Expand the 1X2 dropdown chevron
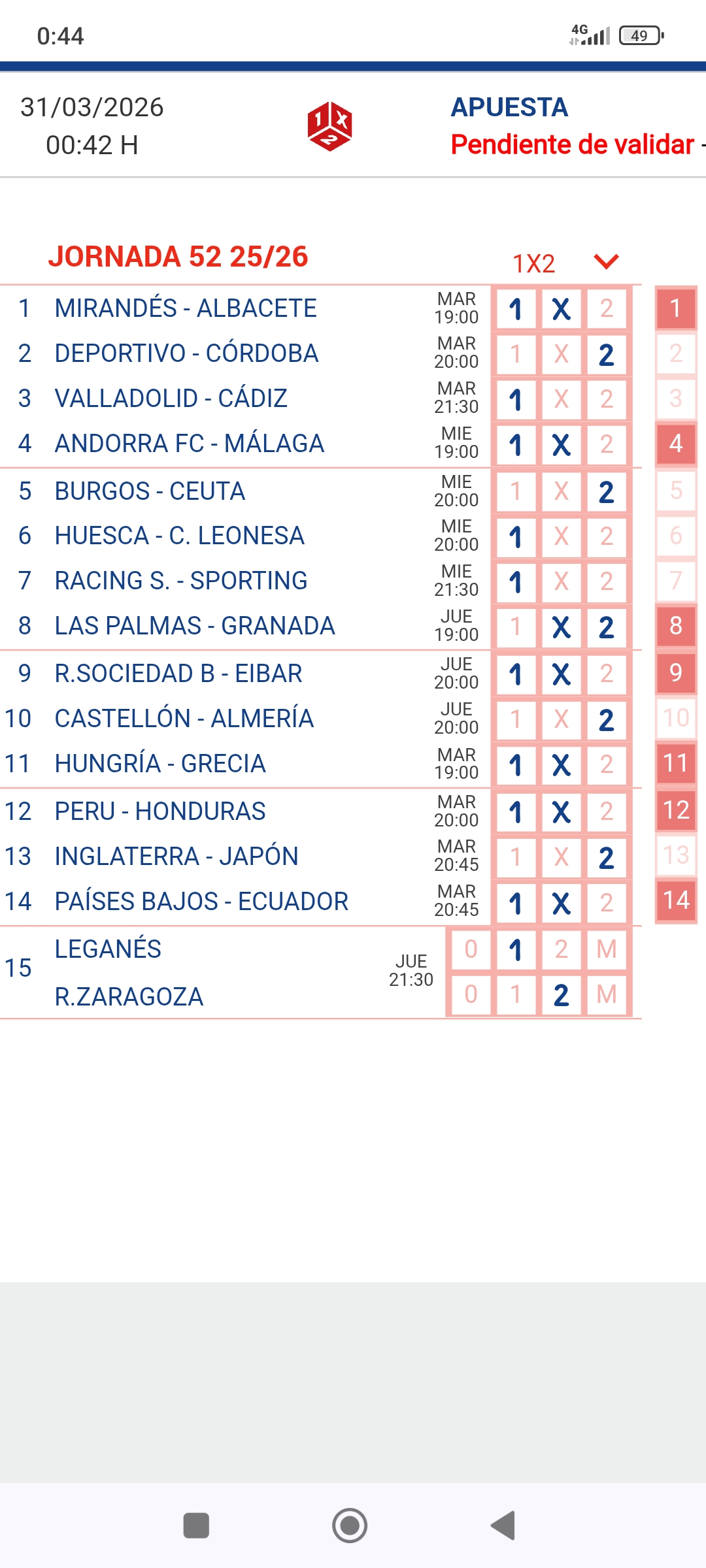This screenshot has height=1568, width=706. pyautogui.click(x=606, y=262)
